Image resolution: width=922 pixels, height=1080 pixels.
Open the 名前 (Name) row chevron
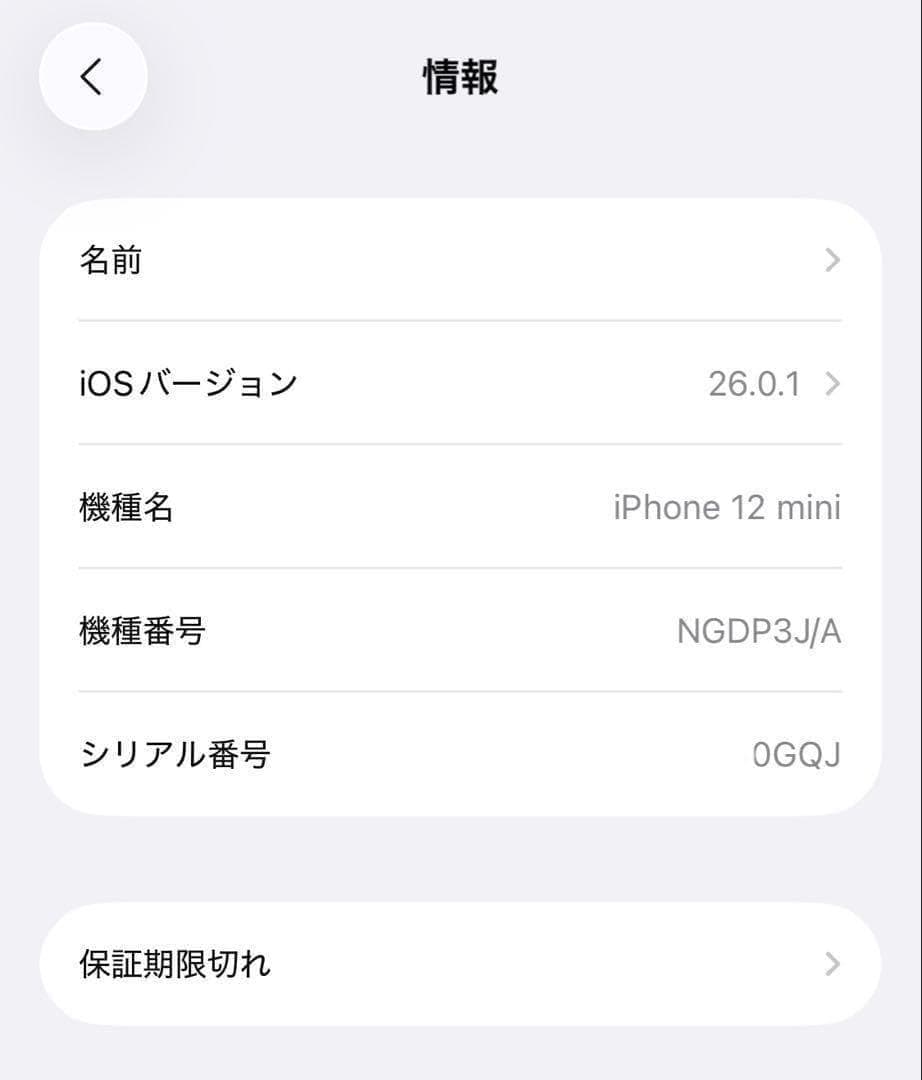[833, 260]
